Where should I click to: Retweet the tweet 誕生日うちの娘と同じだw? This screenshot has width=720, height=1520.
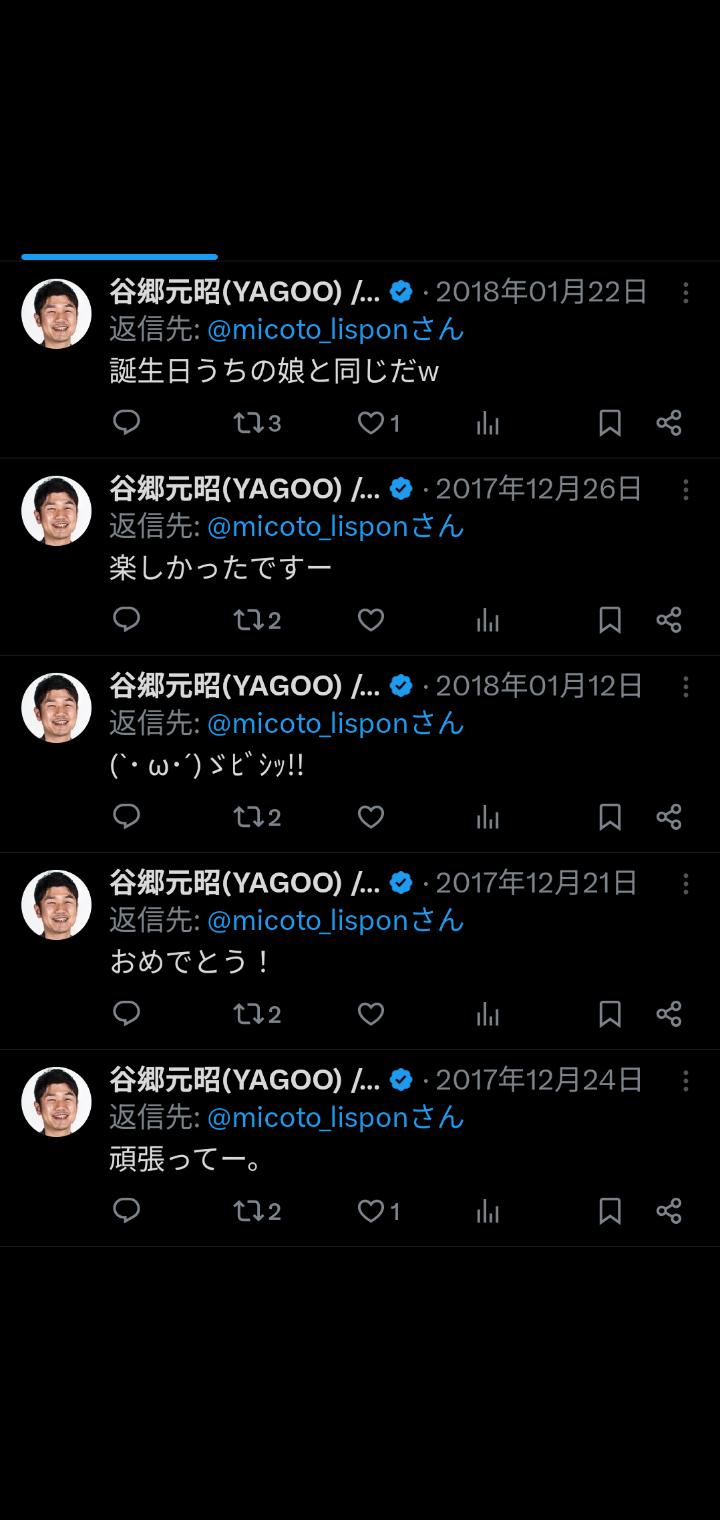point(246,423)
